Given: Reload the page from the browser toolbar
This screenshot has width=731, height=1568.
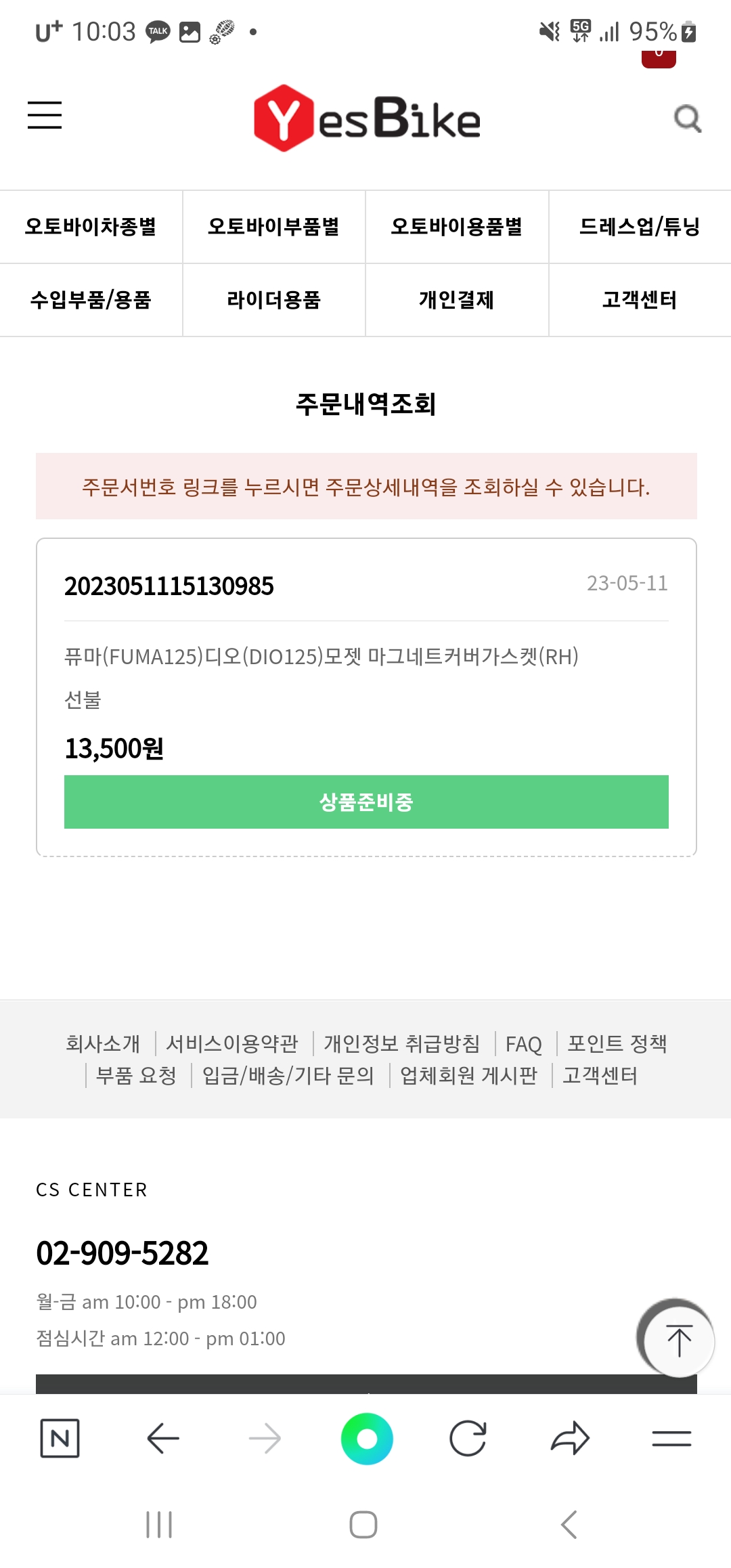Looking at the screenshot, I should pos(468,1439).
